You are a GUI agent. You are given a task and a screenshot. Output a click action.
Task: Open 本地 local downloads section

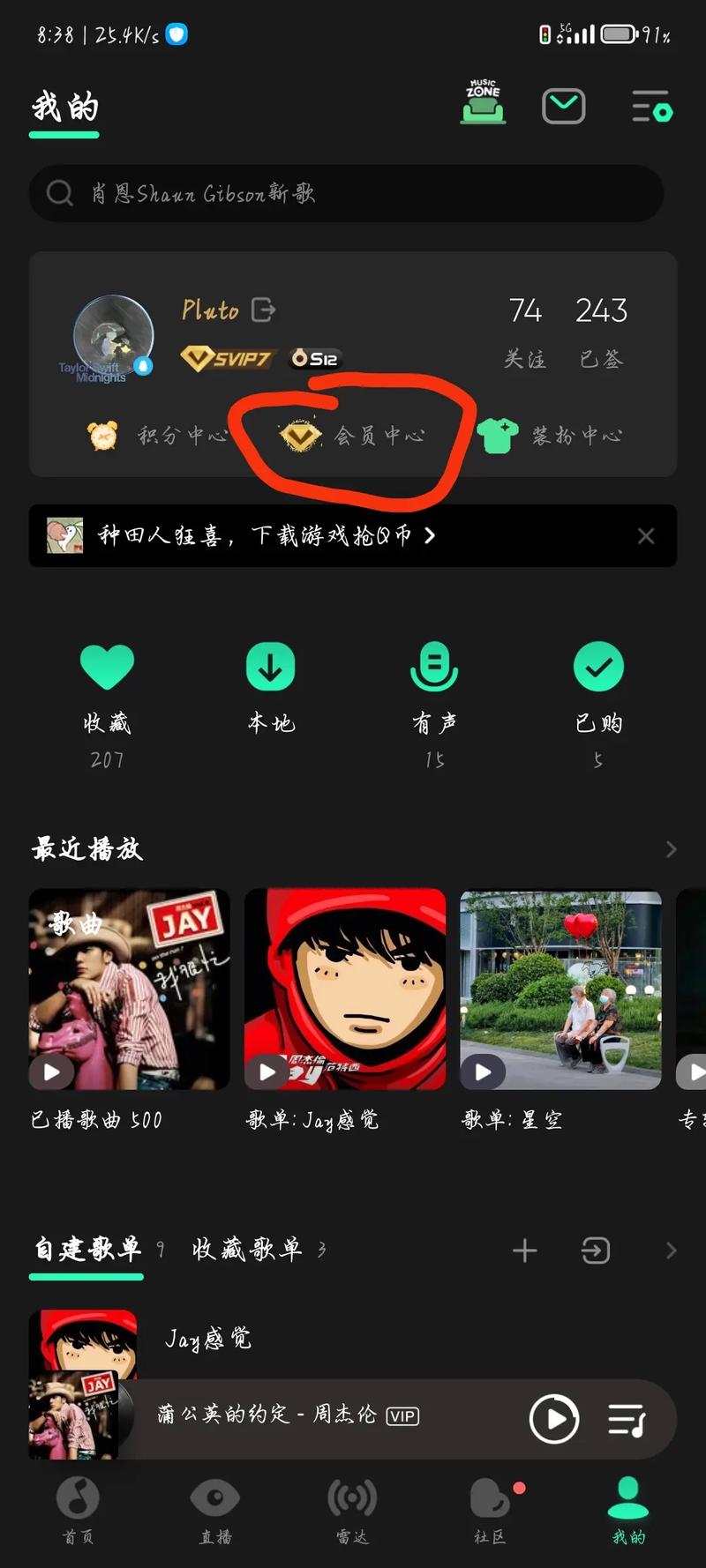271,666
